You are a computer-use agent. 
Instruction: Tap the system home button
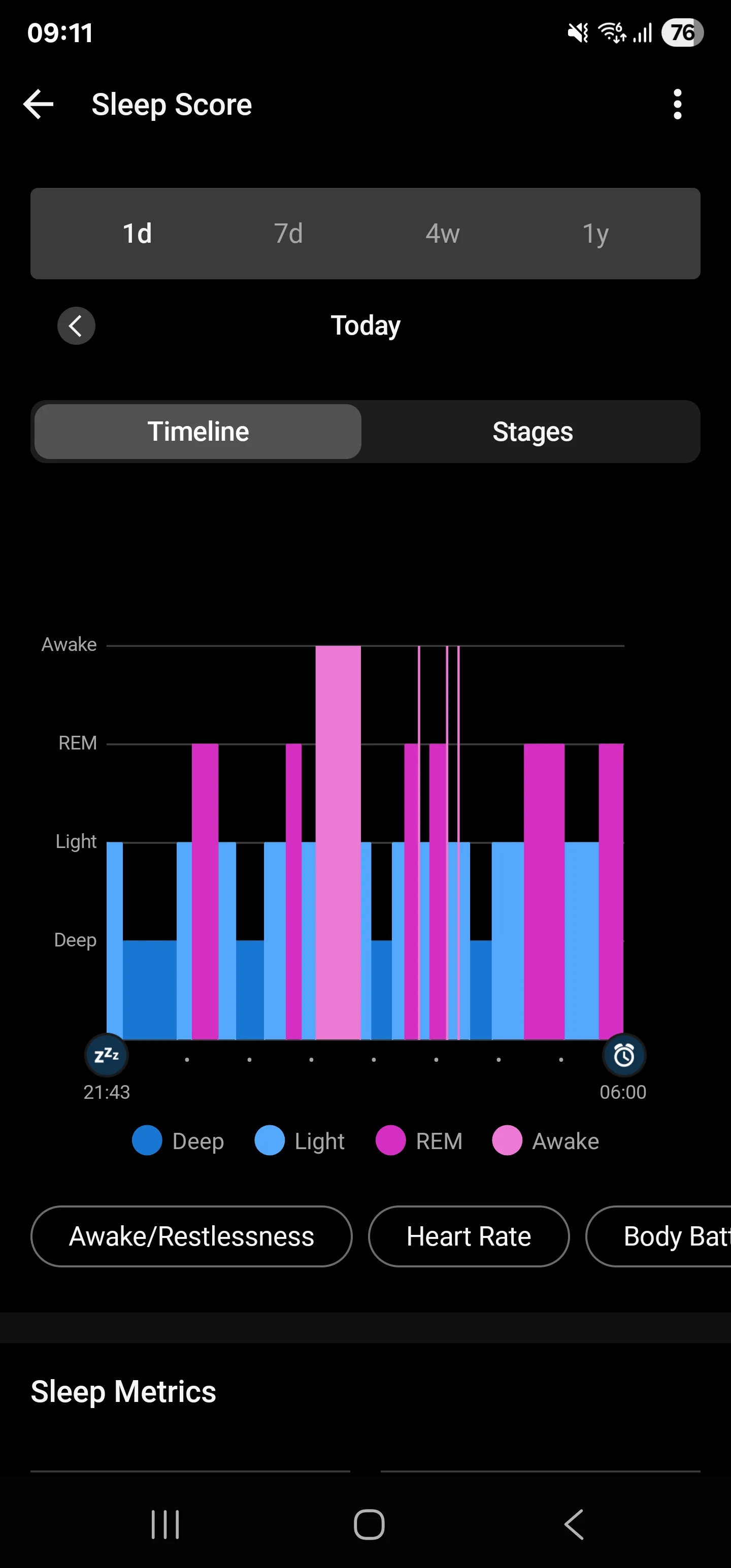click(x=369, y=1525)
